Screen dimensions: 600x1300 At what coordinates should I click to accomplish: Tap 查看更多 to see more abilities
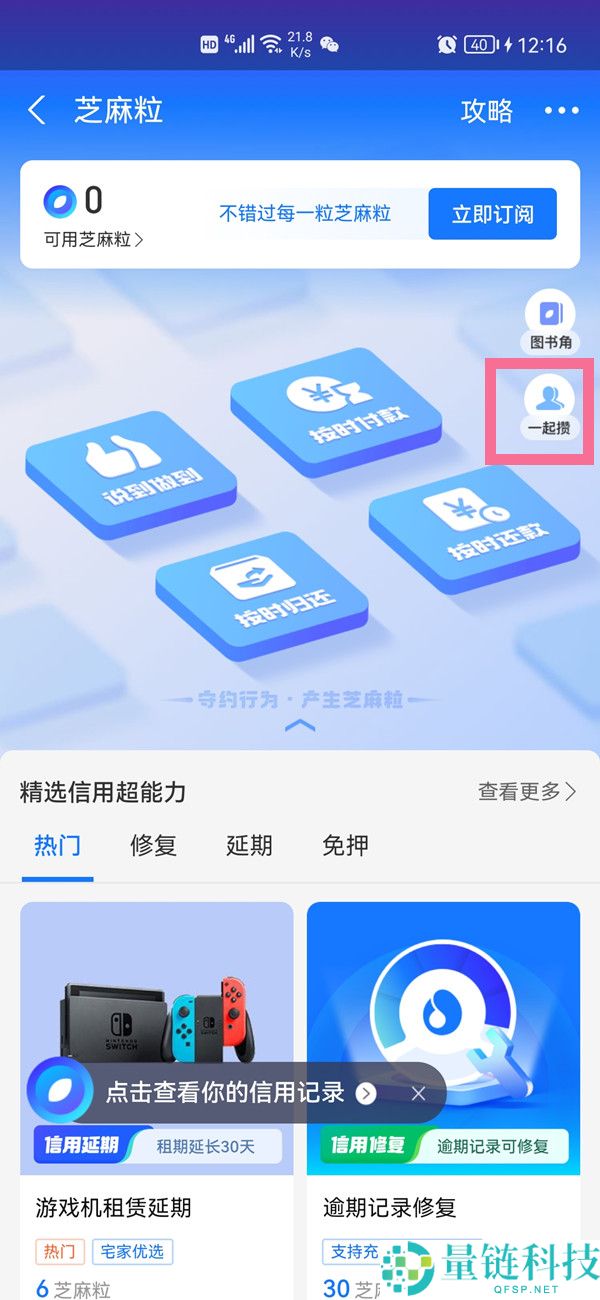(x=527, y=792)
